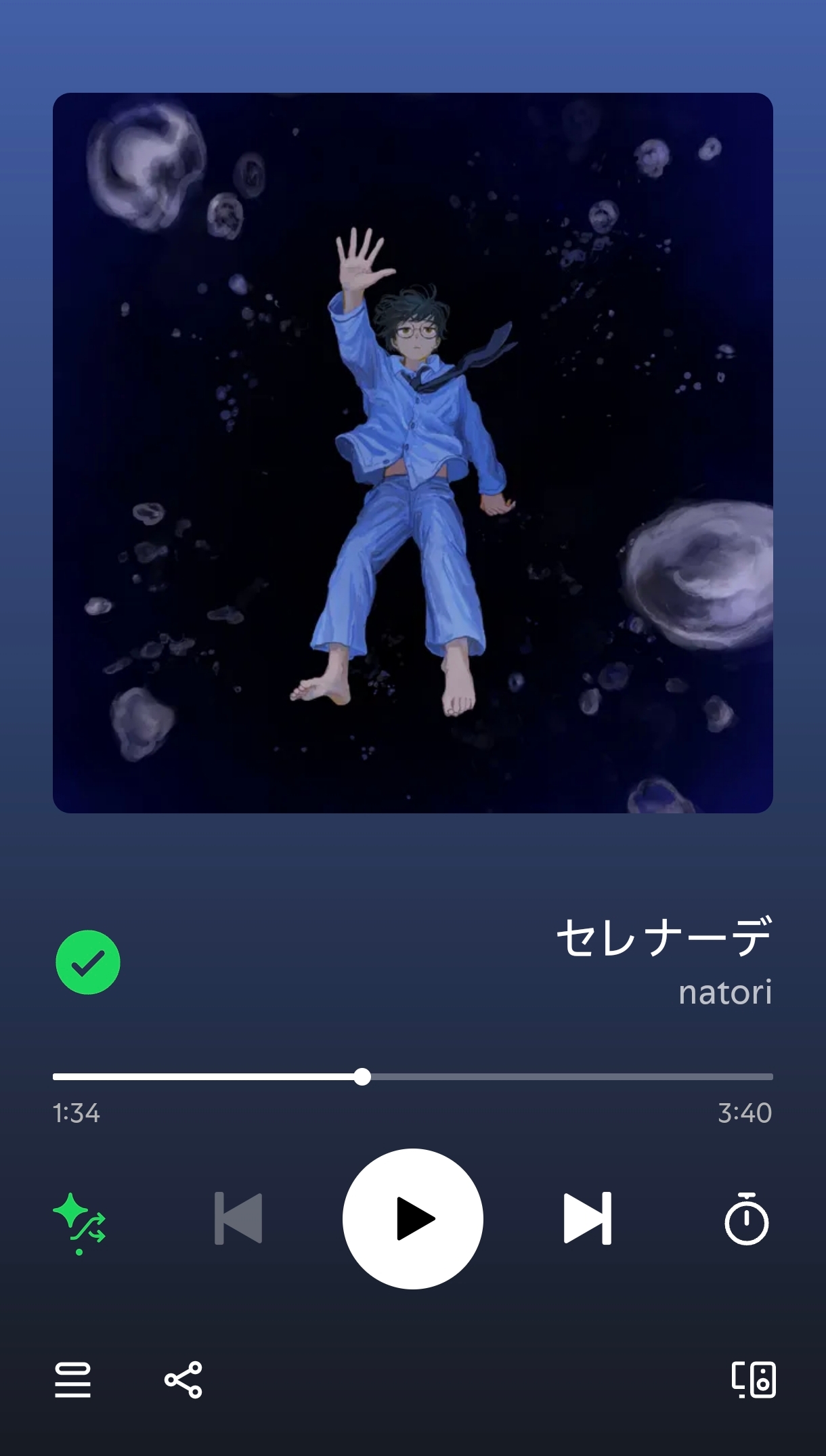Tap the green saved checkmark button
Image resolution: width=826 pixels, height=1456 pixels.
tap(88, 962)
